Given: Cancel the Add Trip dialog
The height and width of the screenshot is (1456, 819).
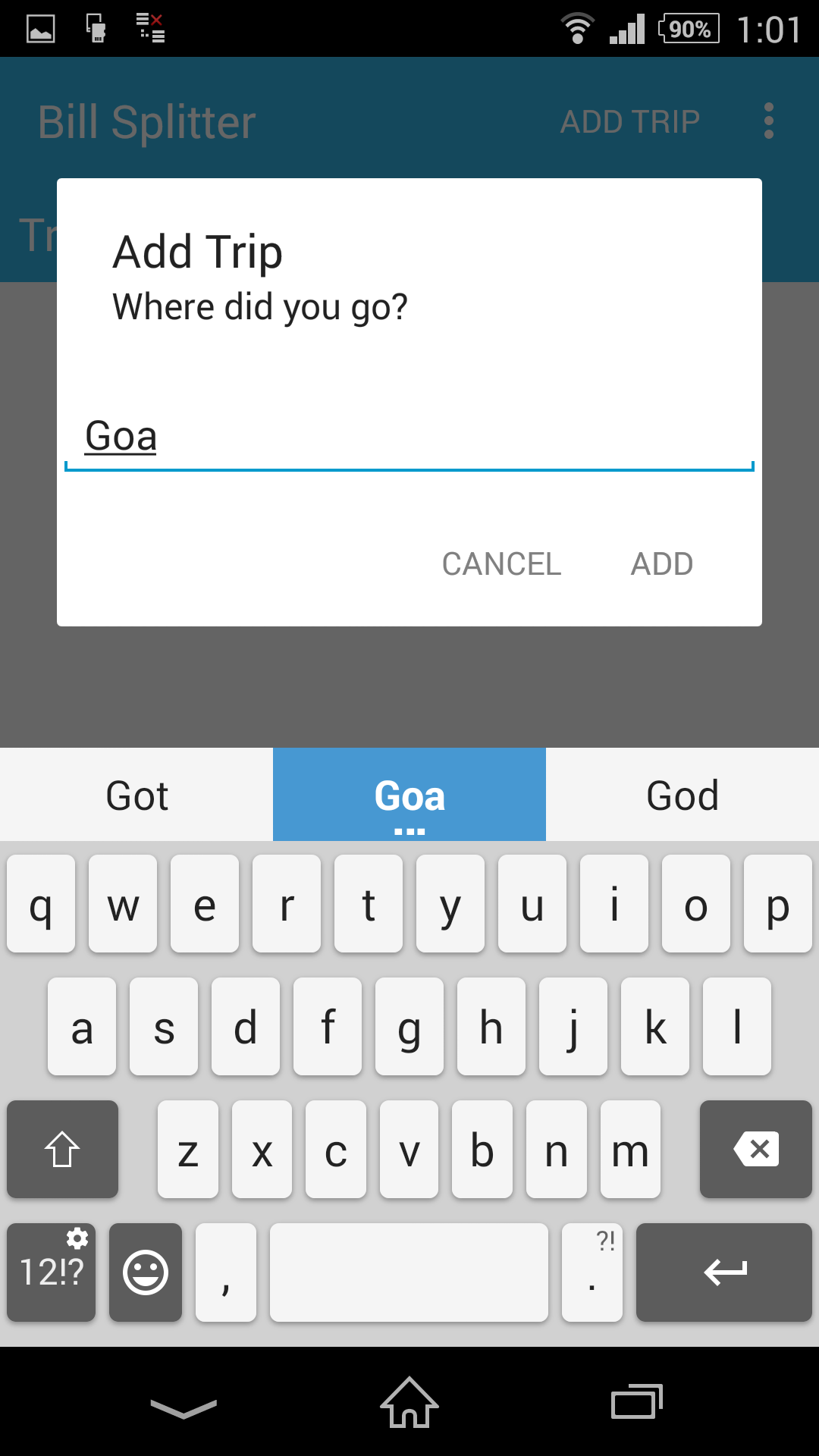Looking at the screenshot, I should tap(501, 564).
